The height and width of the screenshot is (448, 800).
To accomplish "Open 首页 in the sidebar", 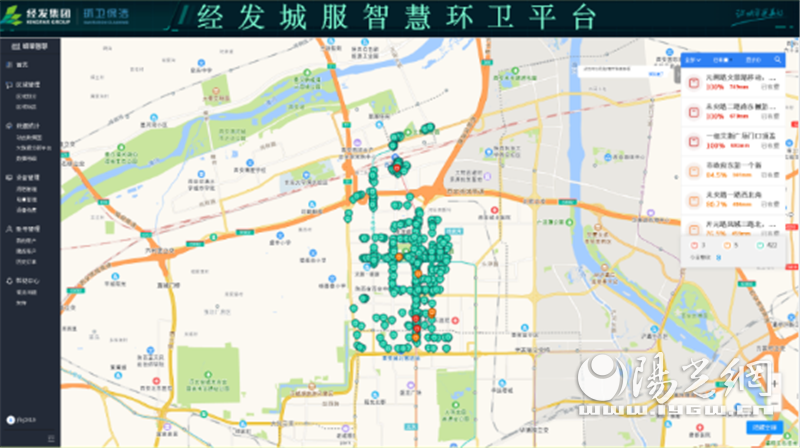I will click(x=22, y=64).
